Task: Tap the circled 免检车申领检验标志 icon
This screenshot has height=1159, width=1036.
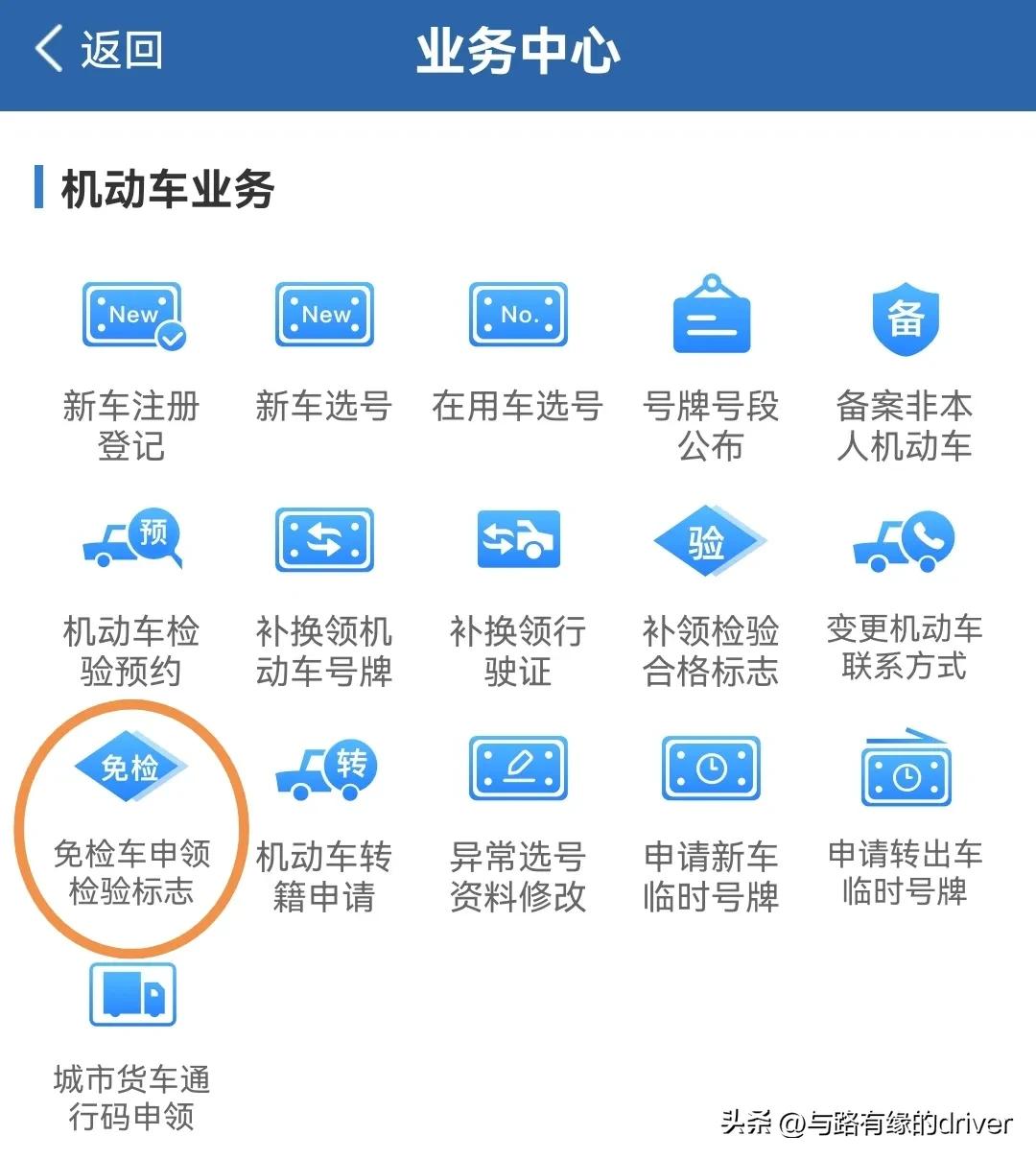Action: (x=131, y=768)
